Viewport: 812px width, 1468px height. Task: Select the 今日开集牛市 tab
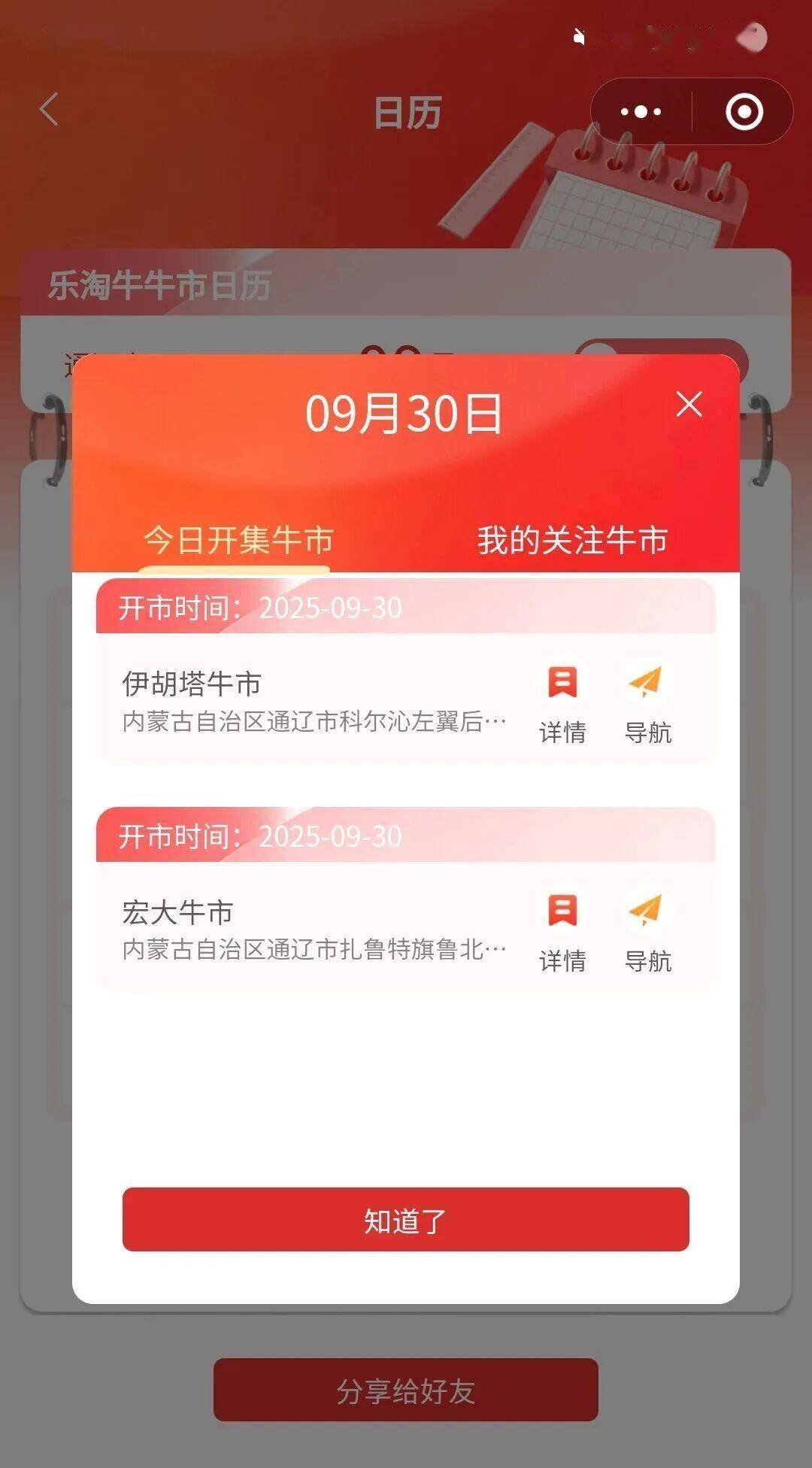click(239, 540)
